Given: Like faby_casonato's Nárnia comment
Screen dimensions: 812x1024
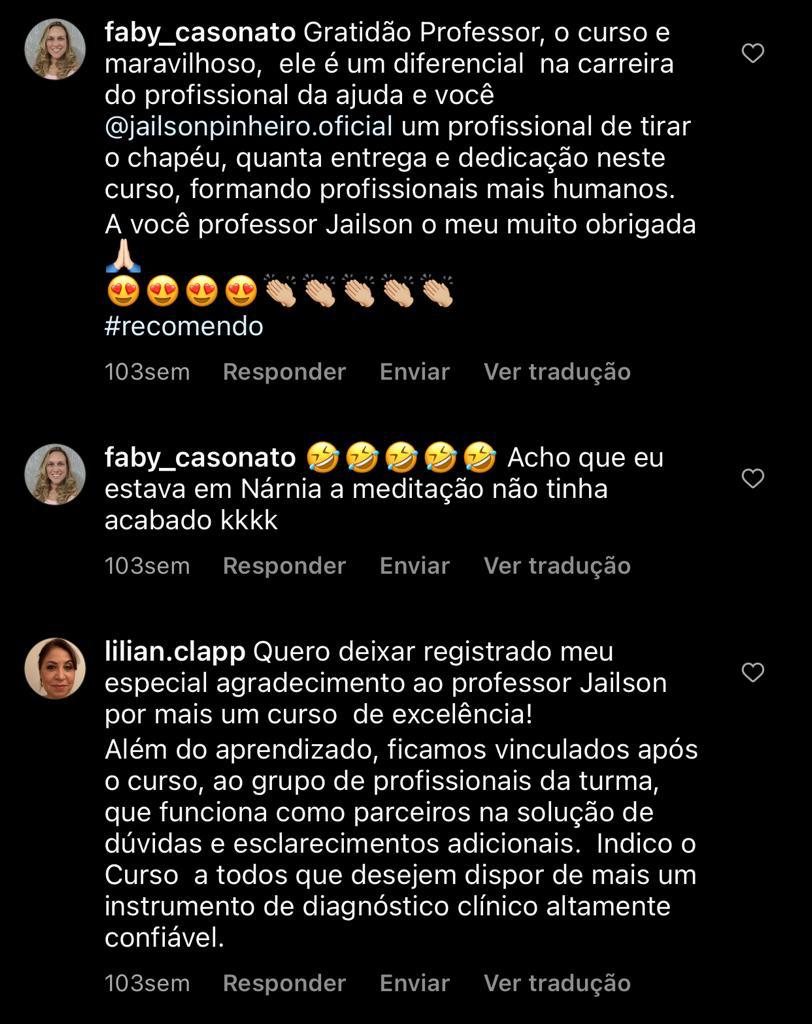Looking at the screenshot, I should (x=753, y=479).
